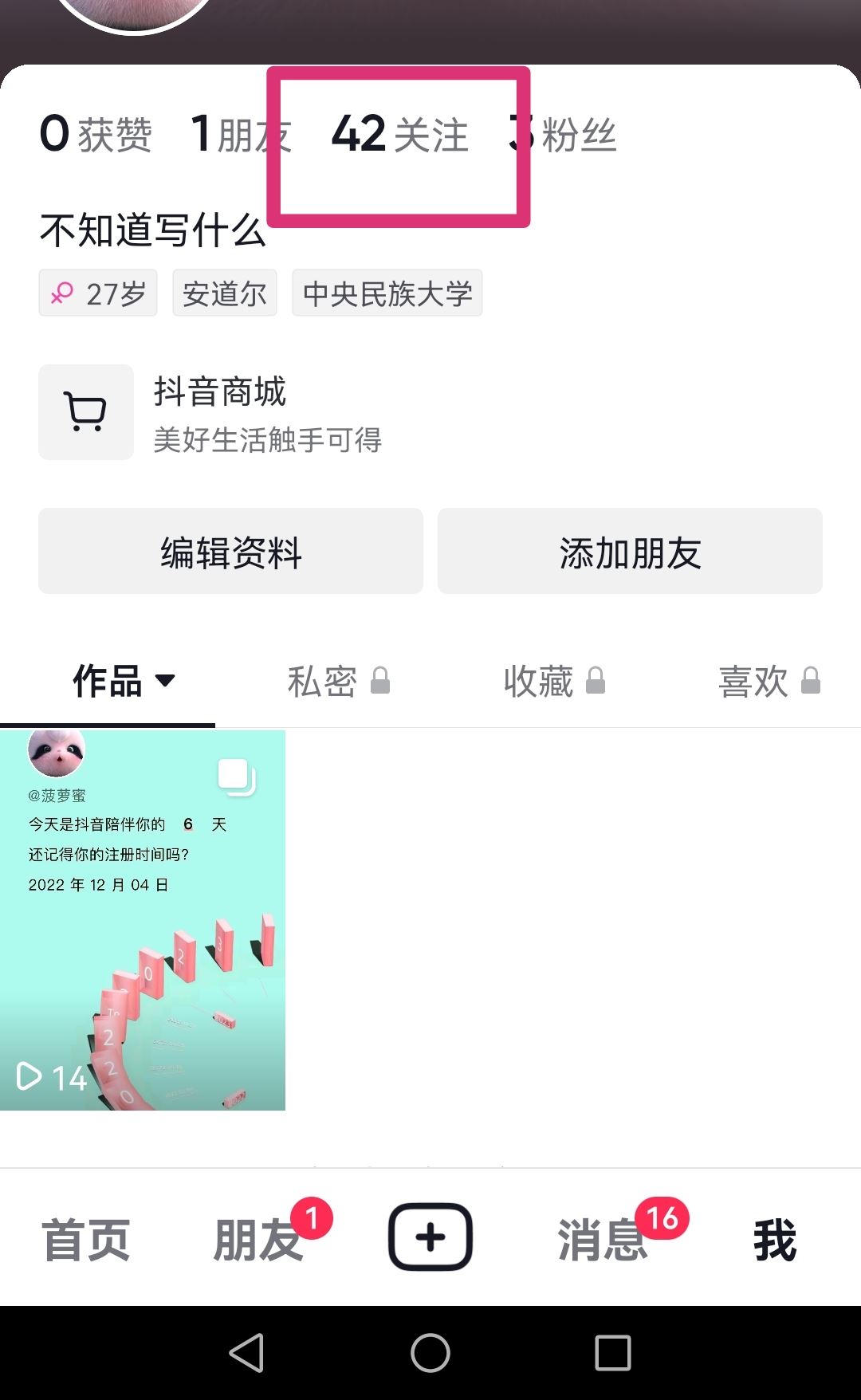Tap the play count icon on the video
This screenshot has height=1400, width=861.
[x=30, y=1076]
